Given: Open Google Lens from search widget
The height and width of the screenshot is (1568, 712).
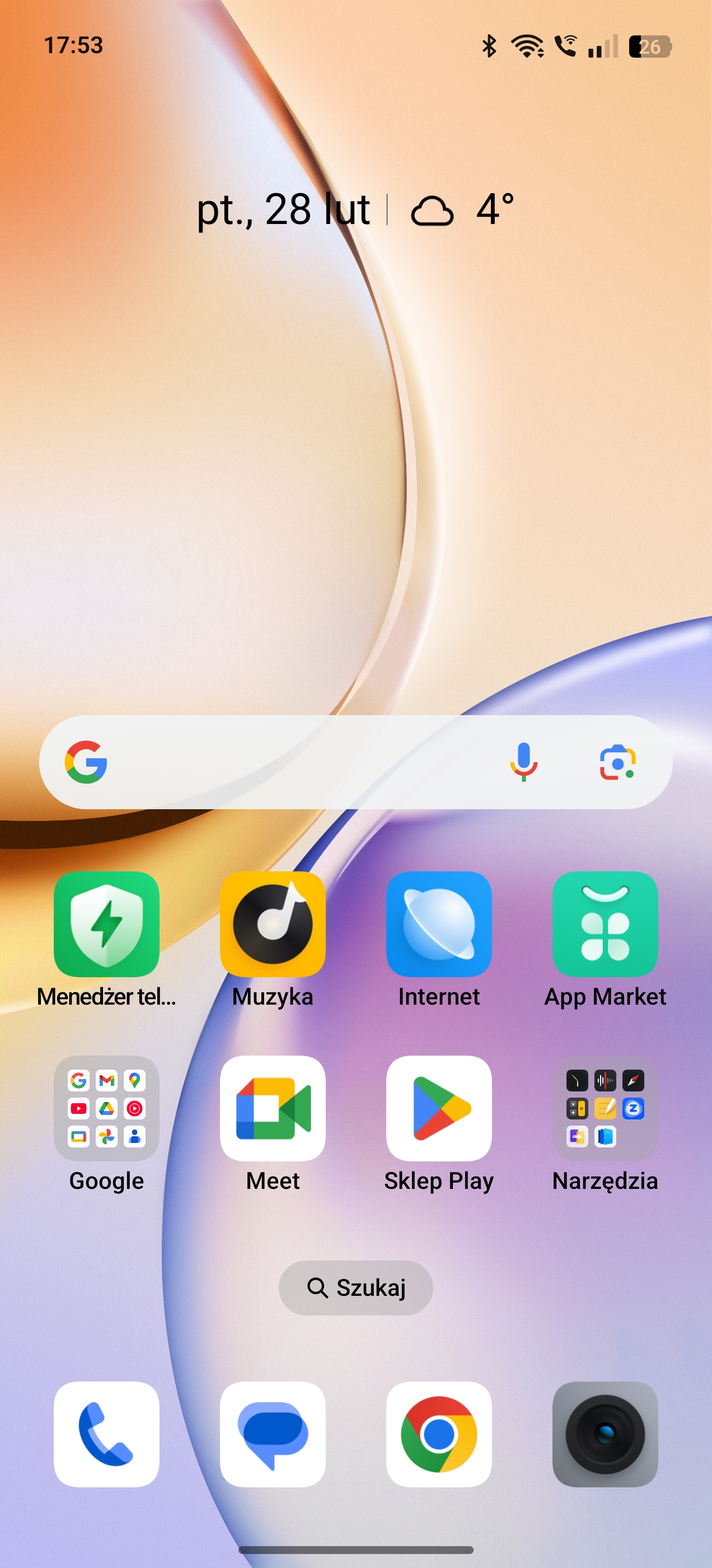Looking at the screenshot, I should (x=617, y=762).
